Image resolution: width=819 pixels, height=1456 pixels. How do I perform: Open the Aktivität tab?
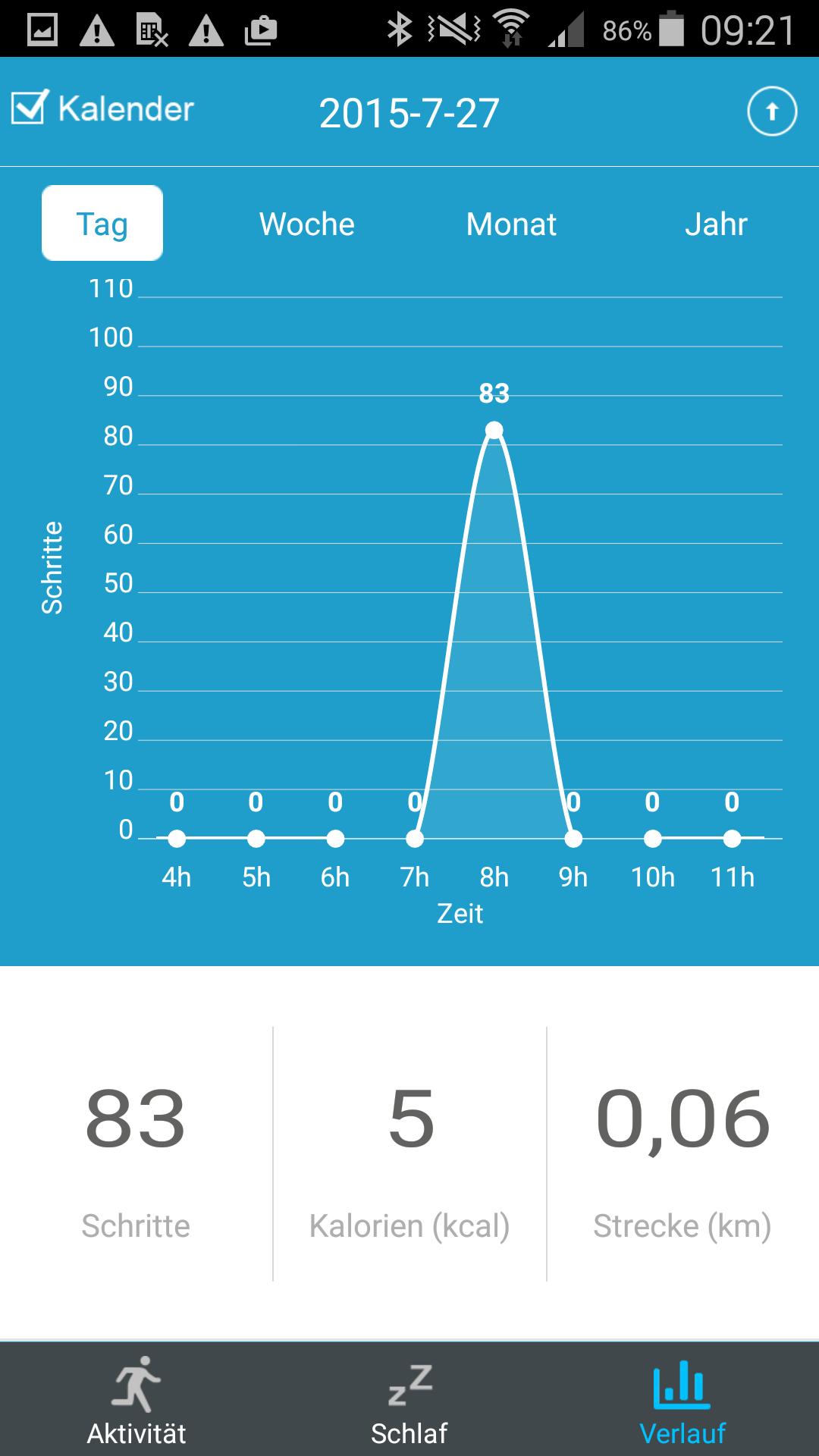pos(136,1401)
